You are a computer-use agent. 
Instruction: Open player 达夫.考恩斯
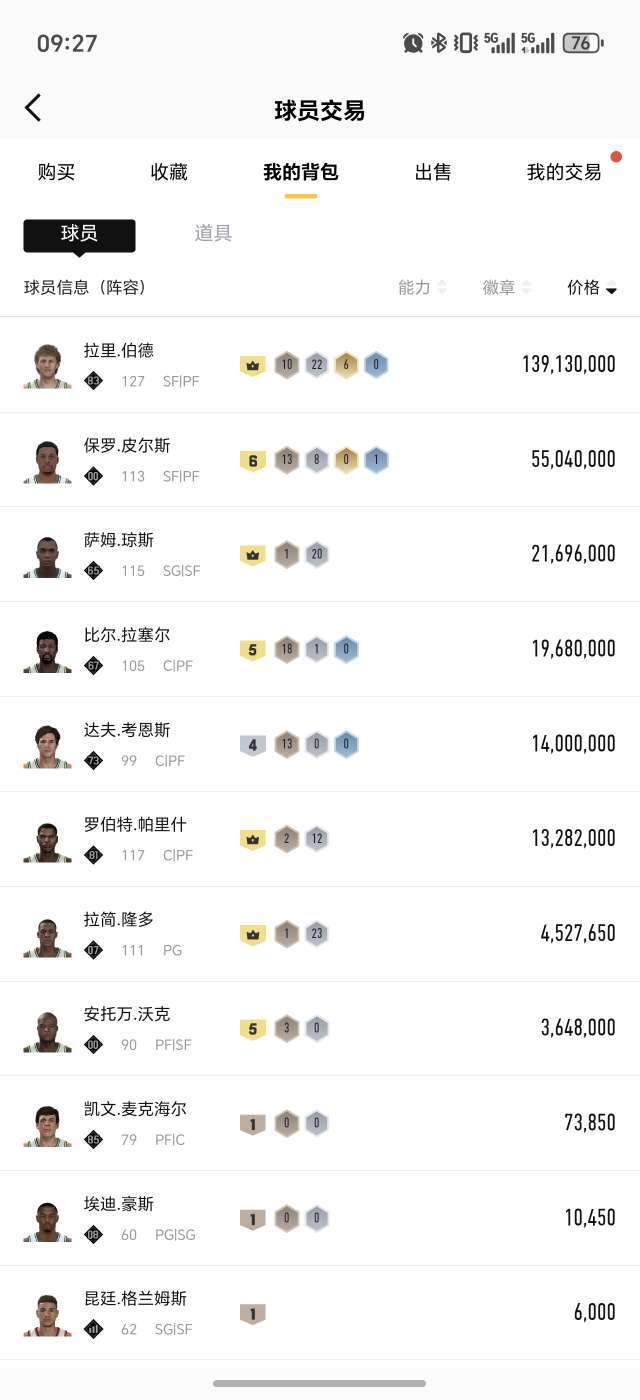tap(320, 744)
